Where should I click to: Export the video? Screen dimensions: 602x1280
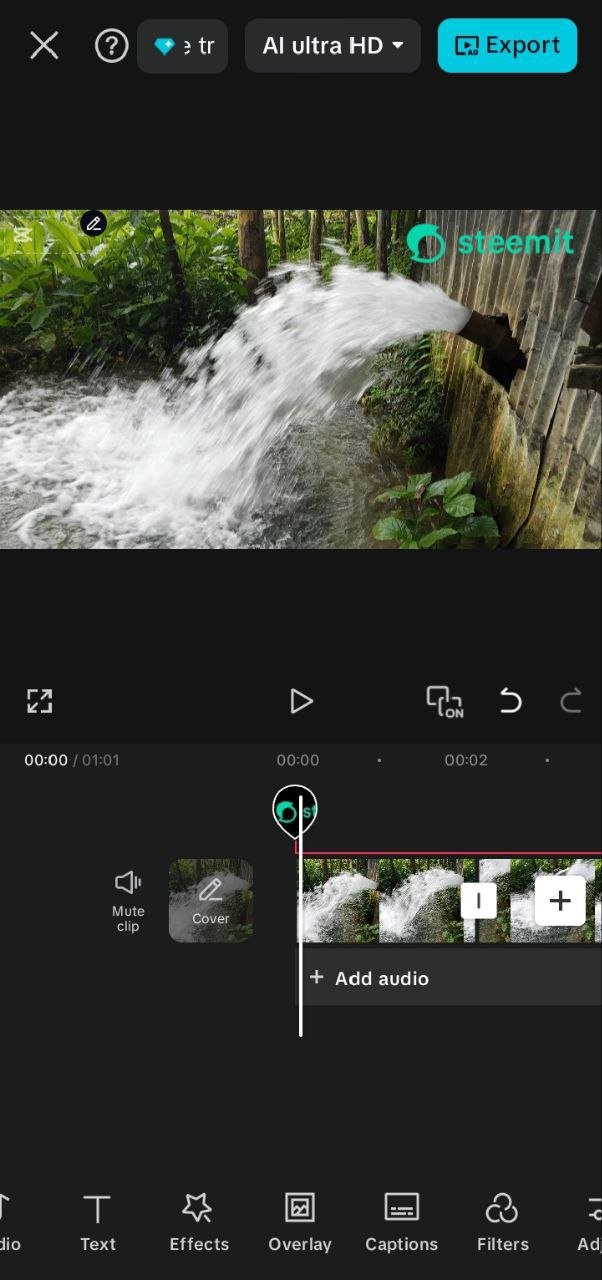[507, 45]
